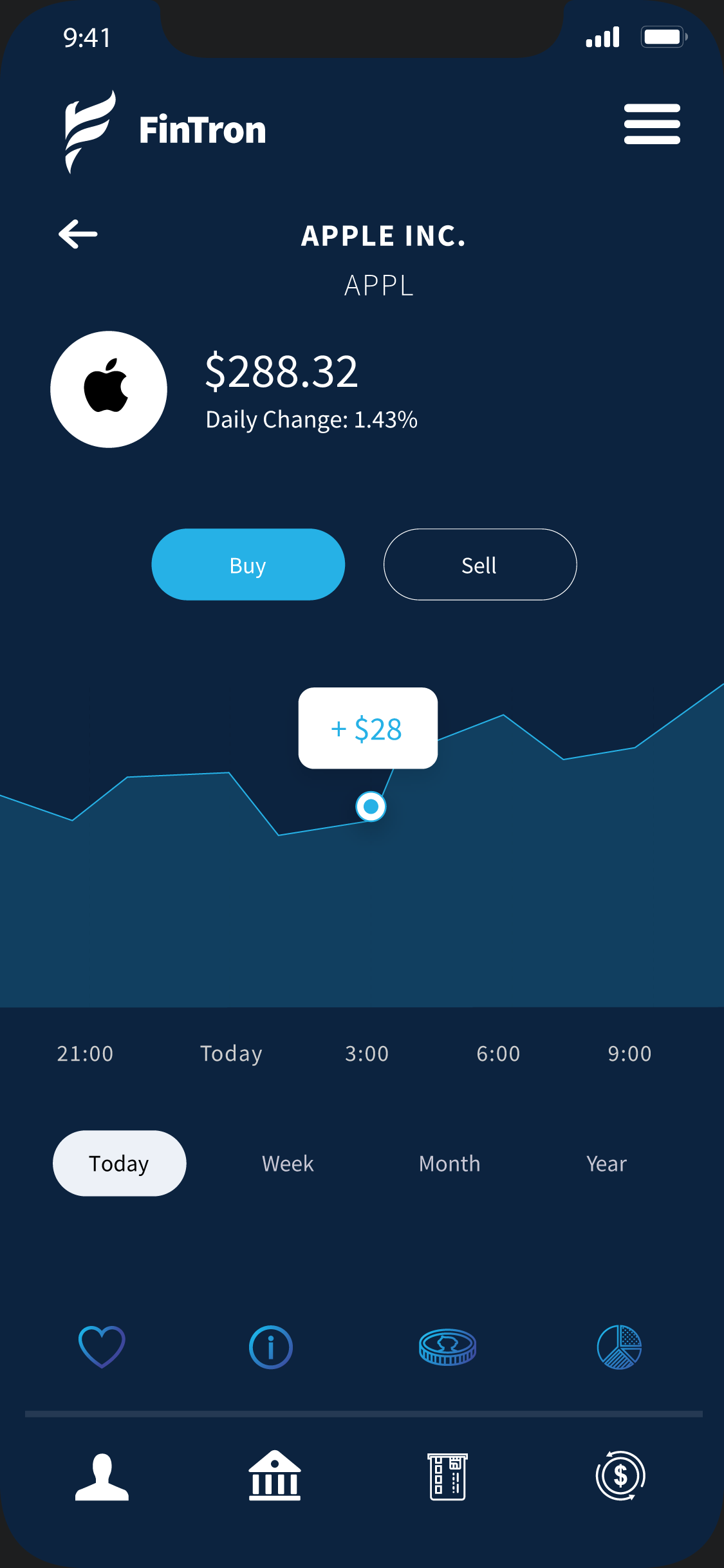The height and width of the screenshot is (1568, 724).
Task: Switch chart to Week view
Action: tap(288, 1164)
